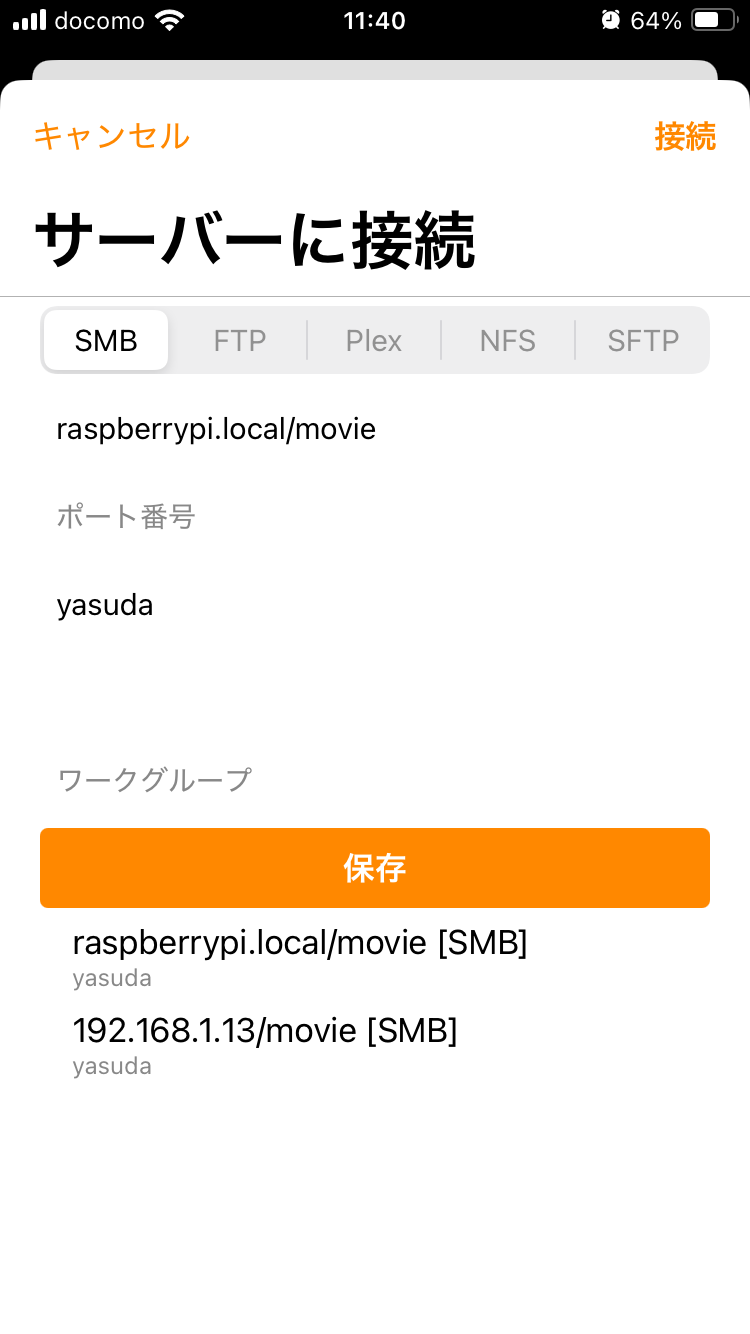Tap the 11:40 clock in the status bar
Viewport: 750px width, 1334px height.
coord(374,20)
